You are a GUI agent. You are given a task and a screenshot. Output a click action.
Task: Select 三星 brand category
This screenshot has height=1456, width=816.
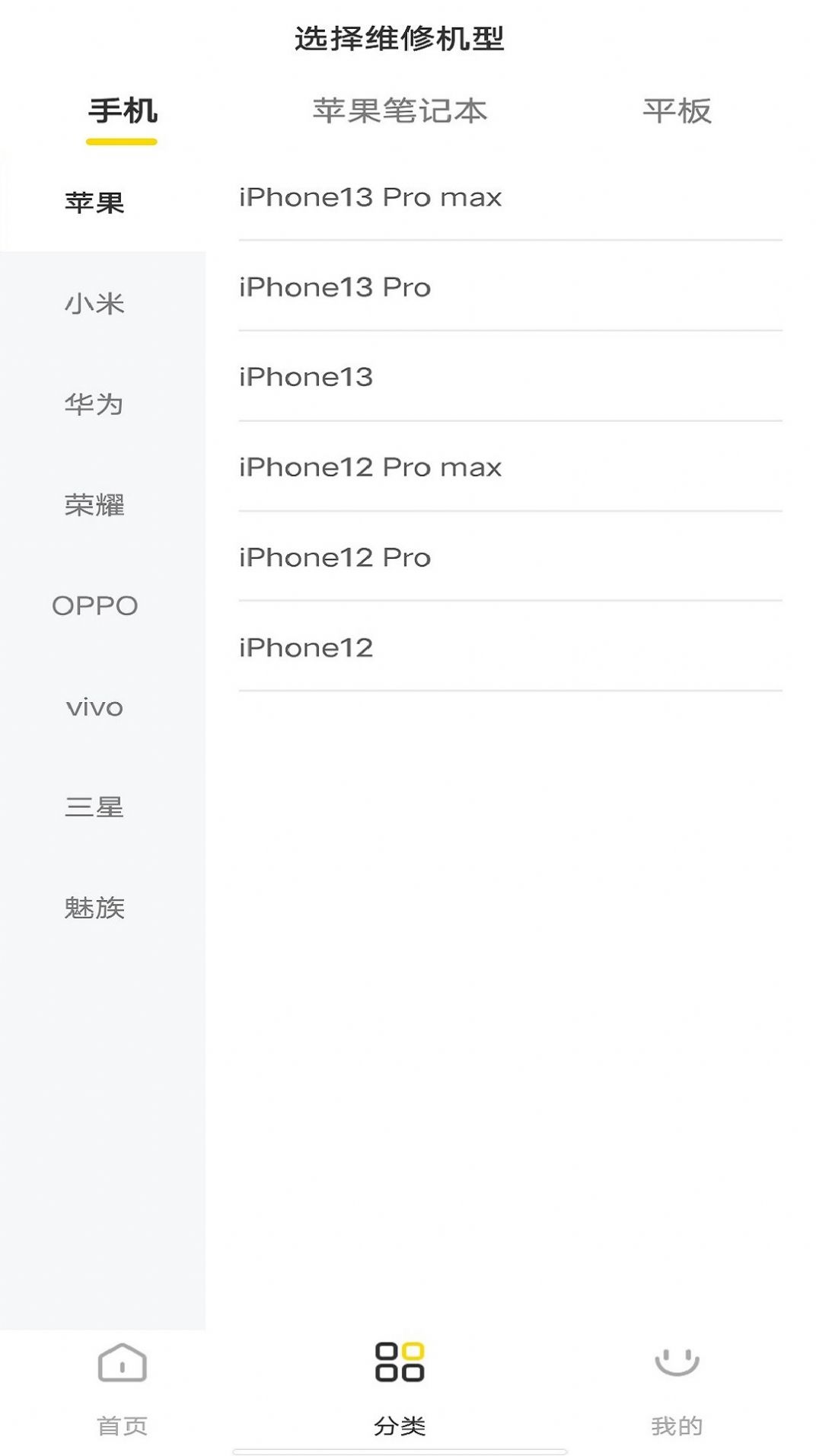pyautogui.click(x=95, y=808)
